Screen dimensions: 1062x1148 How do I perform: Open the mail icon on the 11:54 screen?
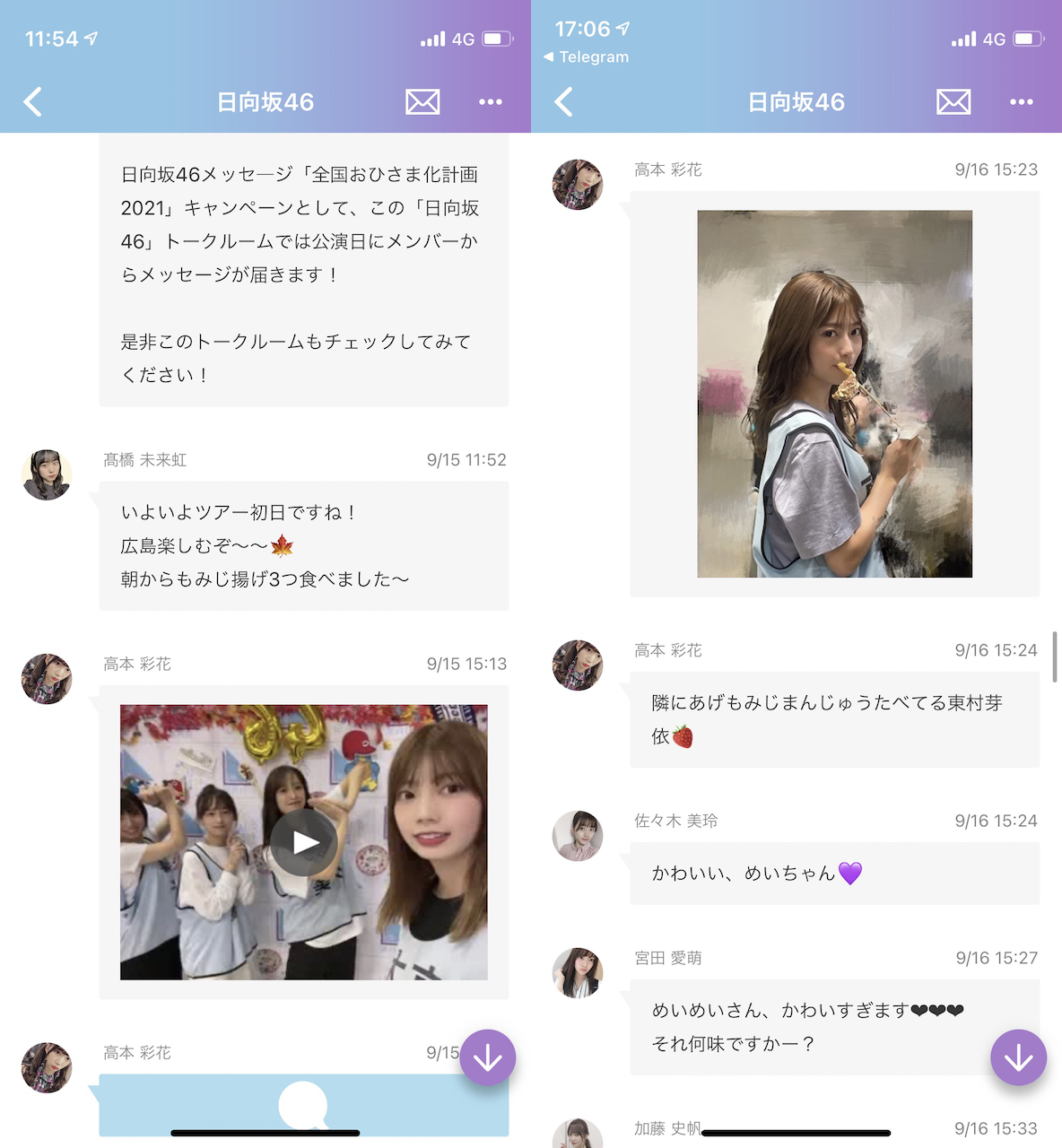pos(422,101)
